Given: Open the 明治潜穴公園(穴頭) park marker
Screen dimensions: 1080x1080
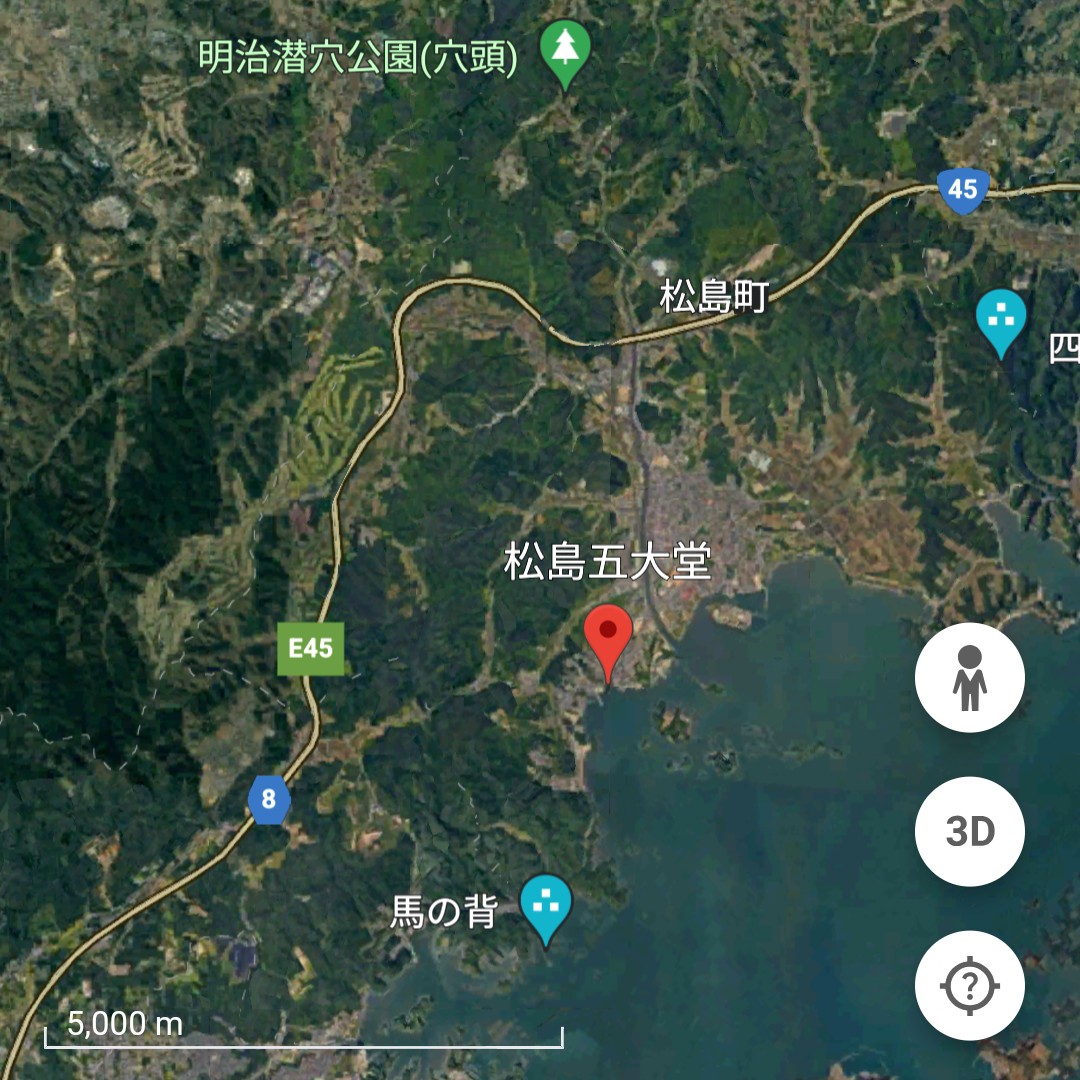Looking at the screenshot, I should (565, 52).
